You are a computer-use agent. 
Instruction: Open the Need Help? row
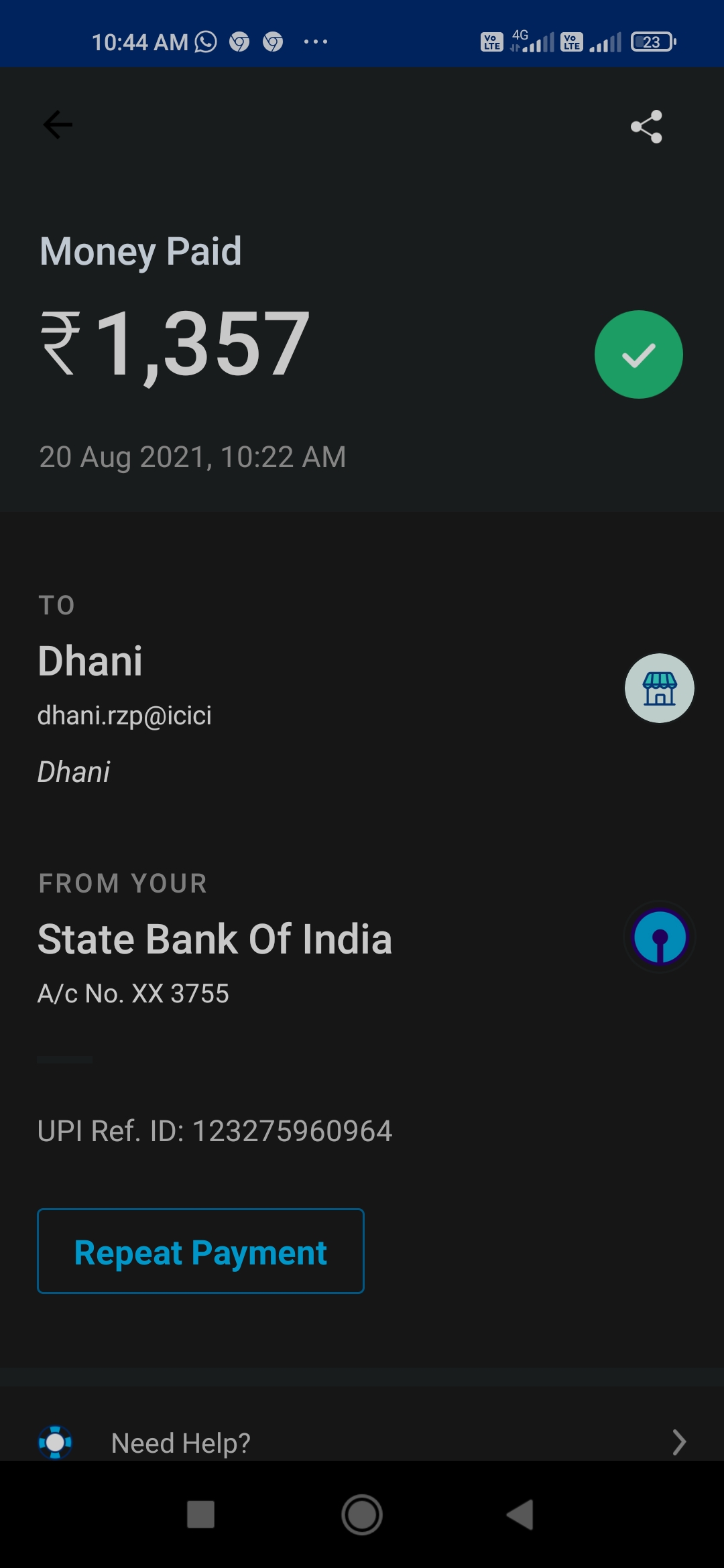362,1442
